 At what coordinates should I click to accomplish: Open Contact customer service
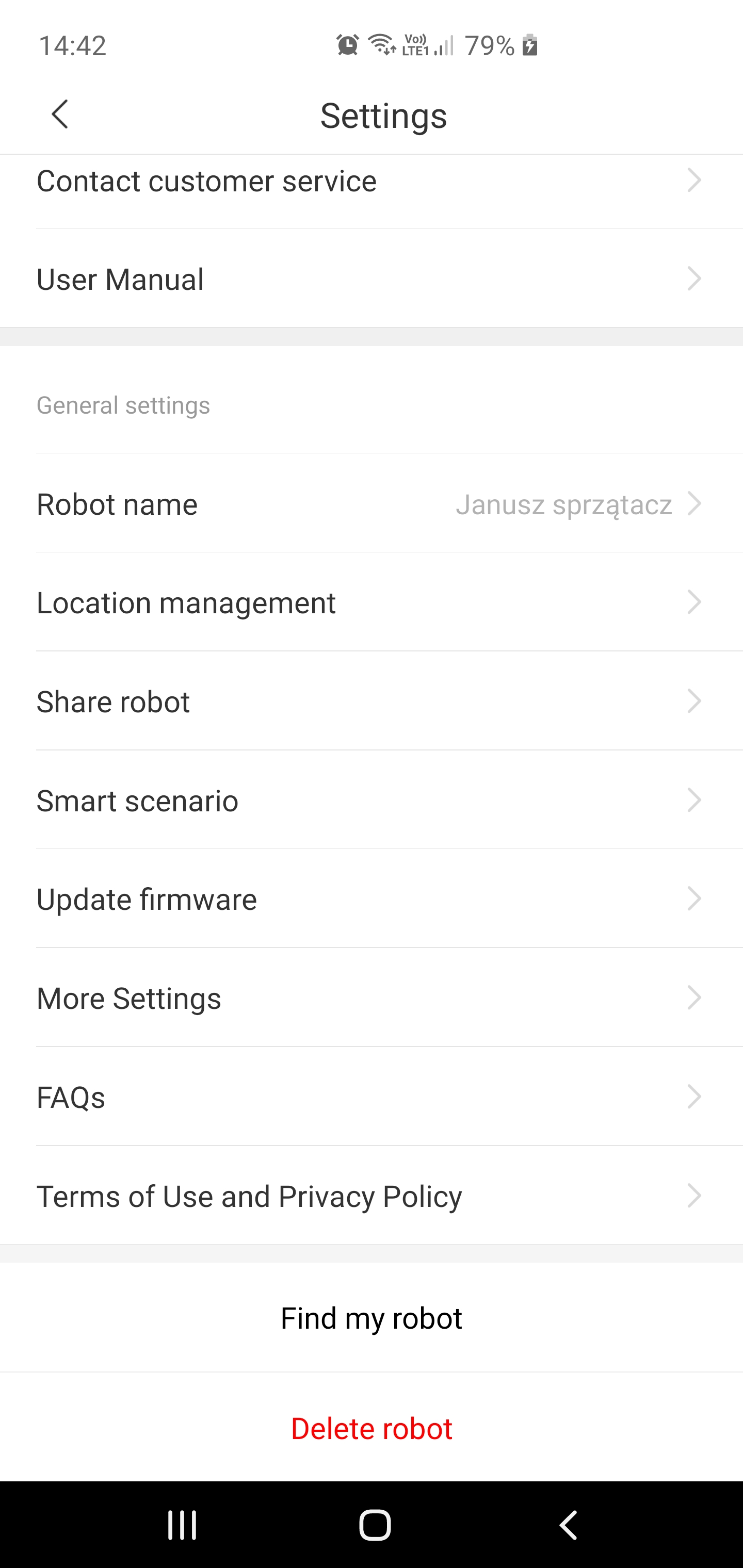tap(372, 181)
